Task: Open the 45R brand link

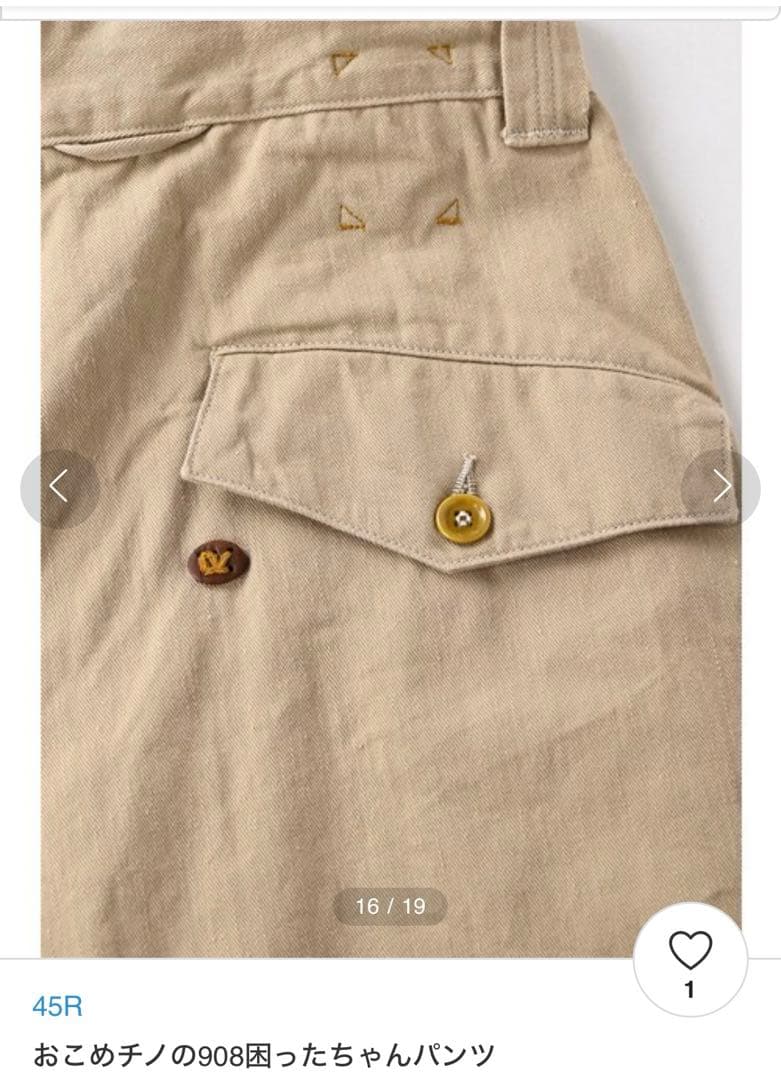Action: click(57, 1006)
